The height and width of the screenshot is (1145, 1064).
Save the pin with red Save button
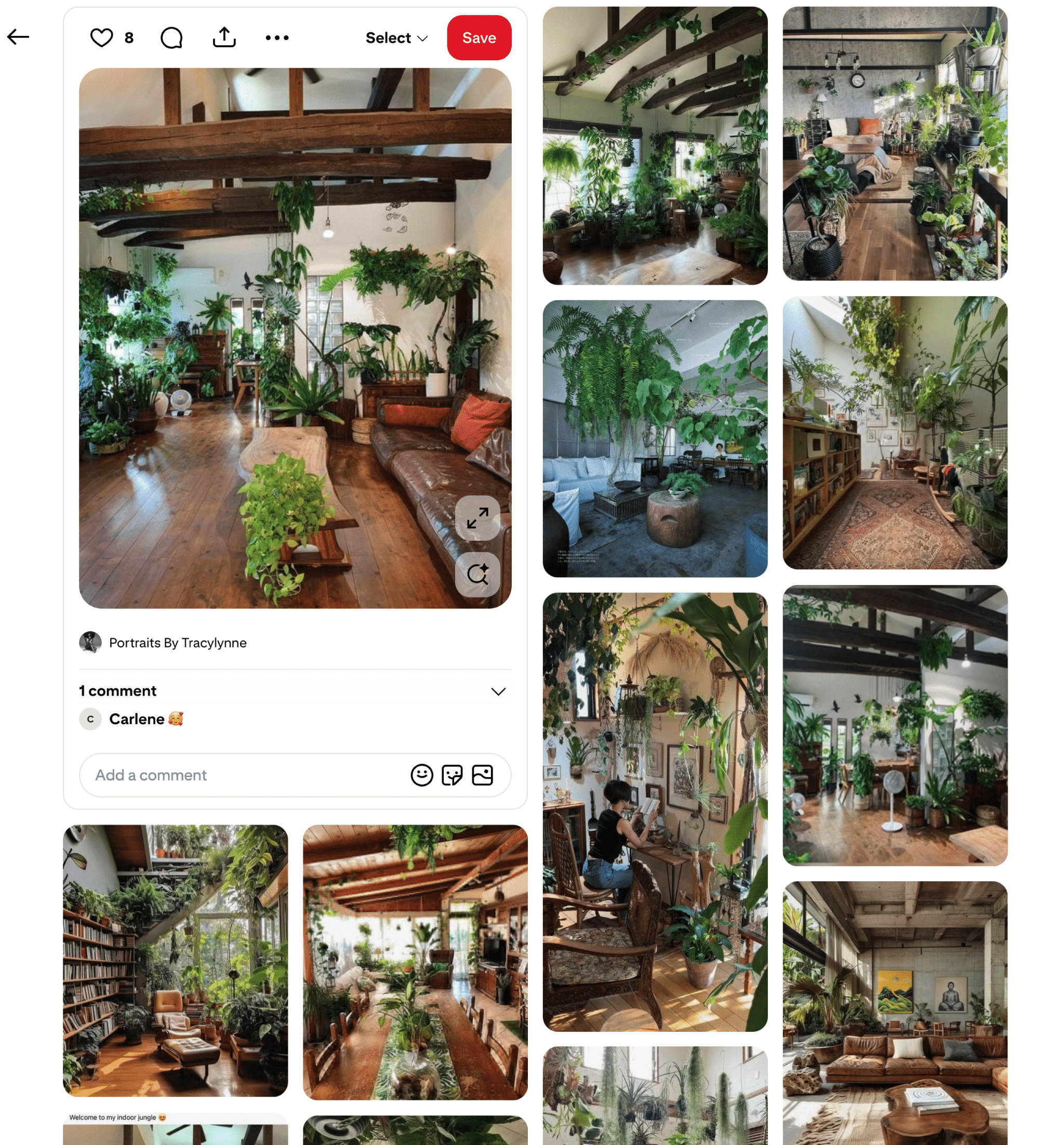(478, 38)
